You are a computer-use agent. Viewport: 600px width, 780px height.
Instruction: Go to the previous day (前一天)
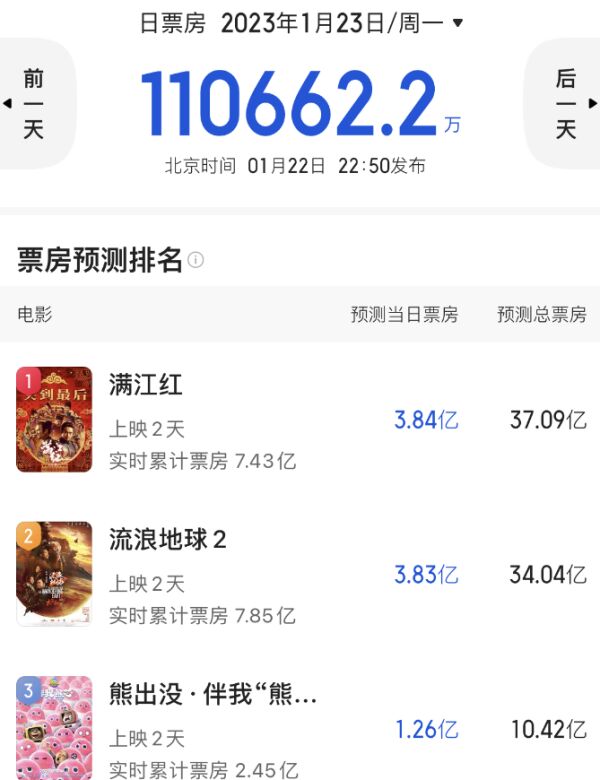pos(34,104)
